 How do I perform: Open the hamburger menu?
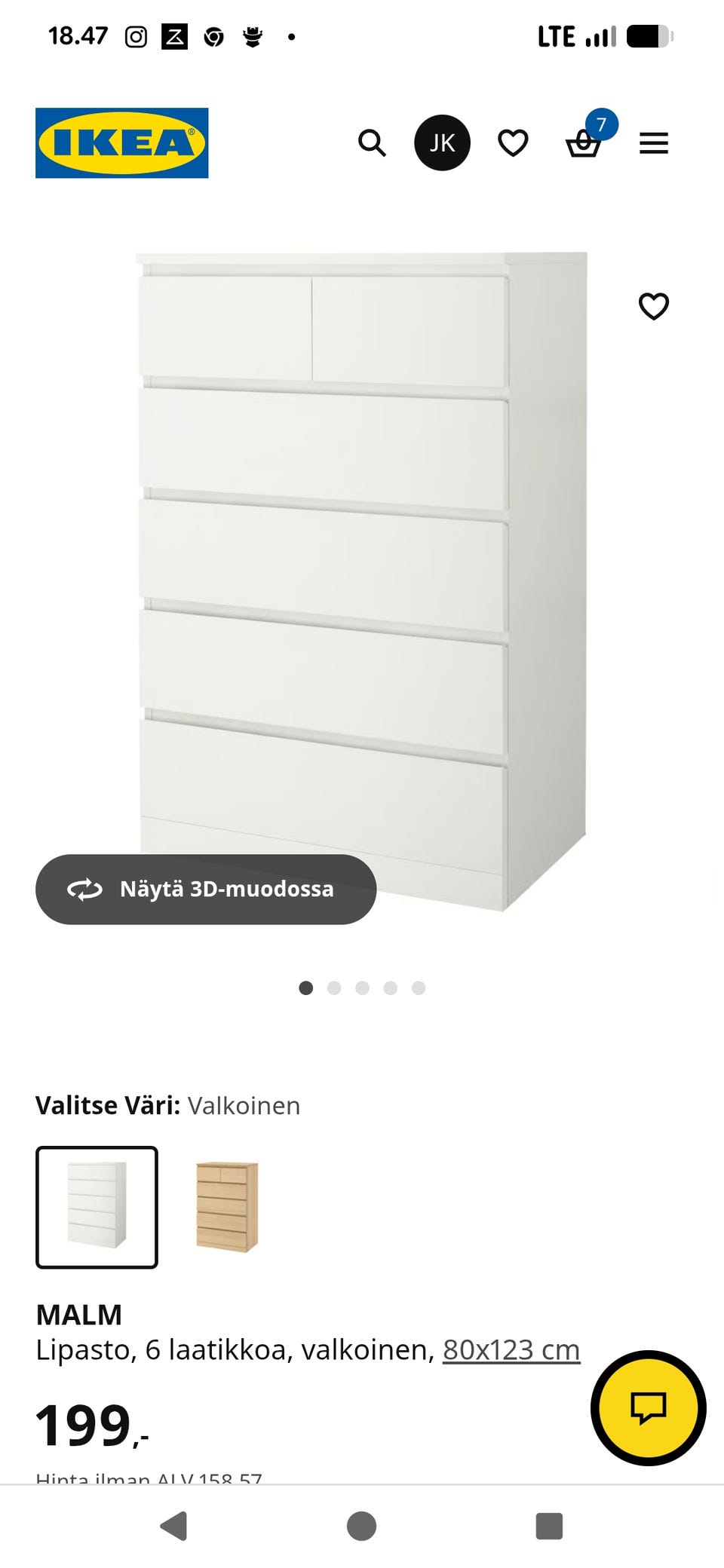654,142
